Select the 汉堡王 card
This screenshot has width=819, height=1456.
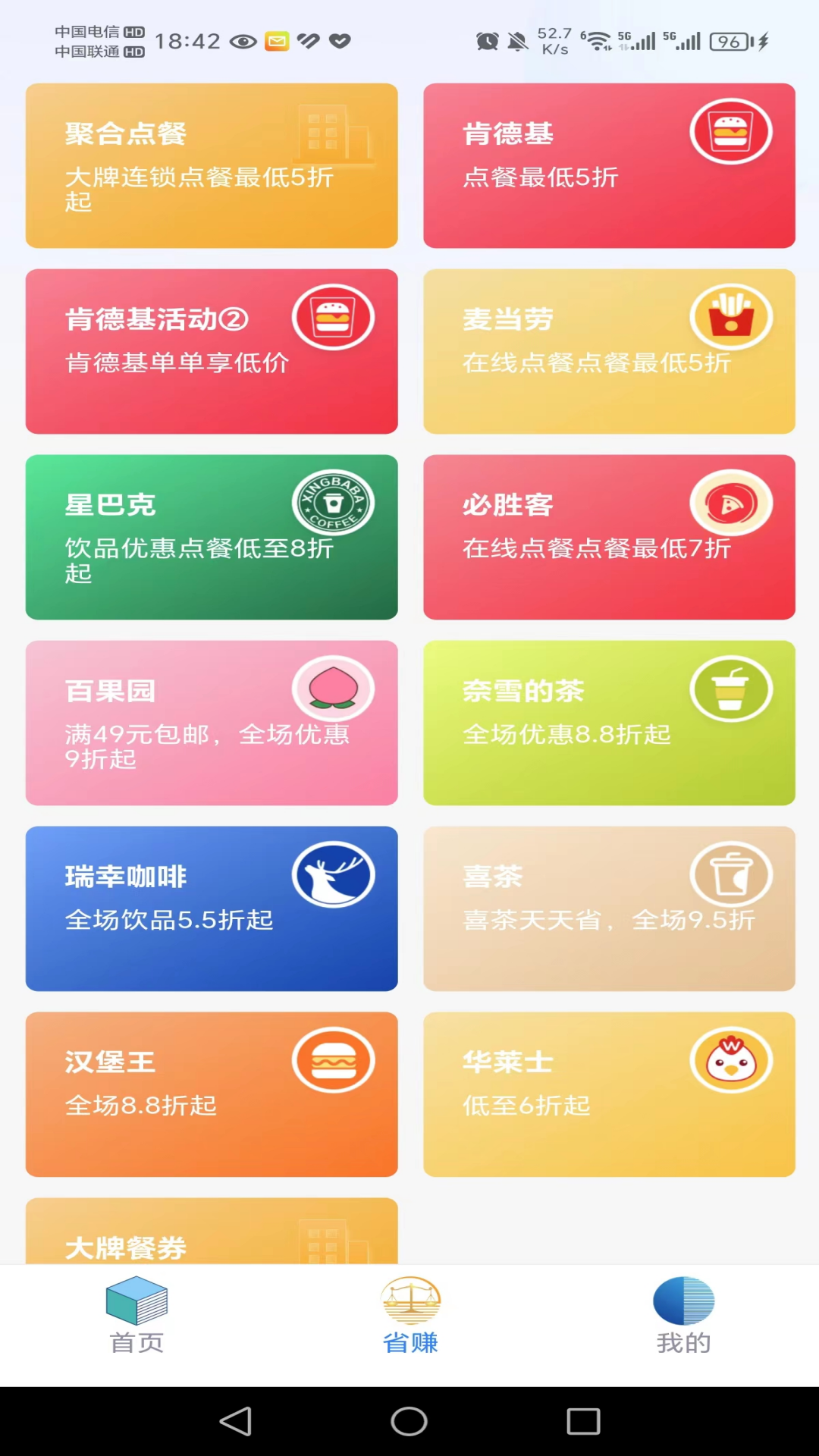coord(212,1094)
